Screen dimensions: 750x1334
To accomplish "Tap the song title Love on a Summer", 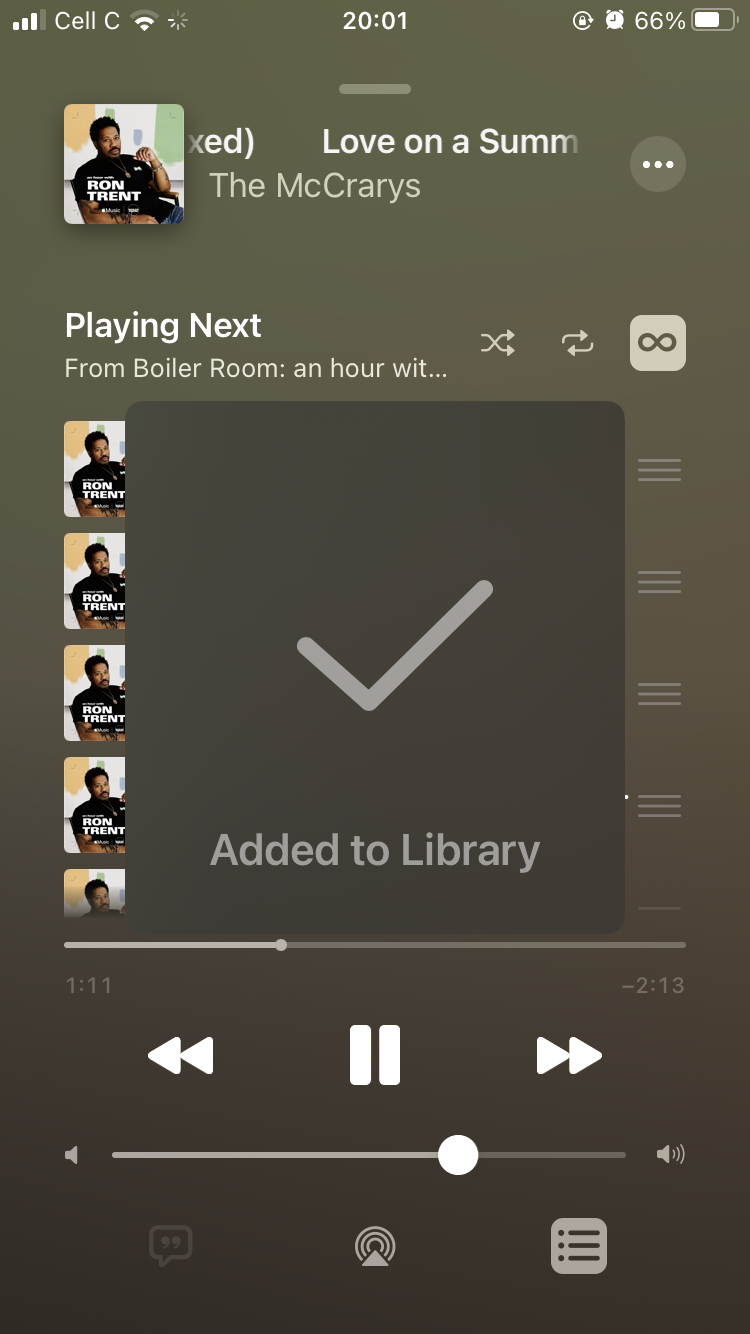I will click(x=449, y=141).
